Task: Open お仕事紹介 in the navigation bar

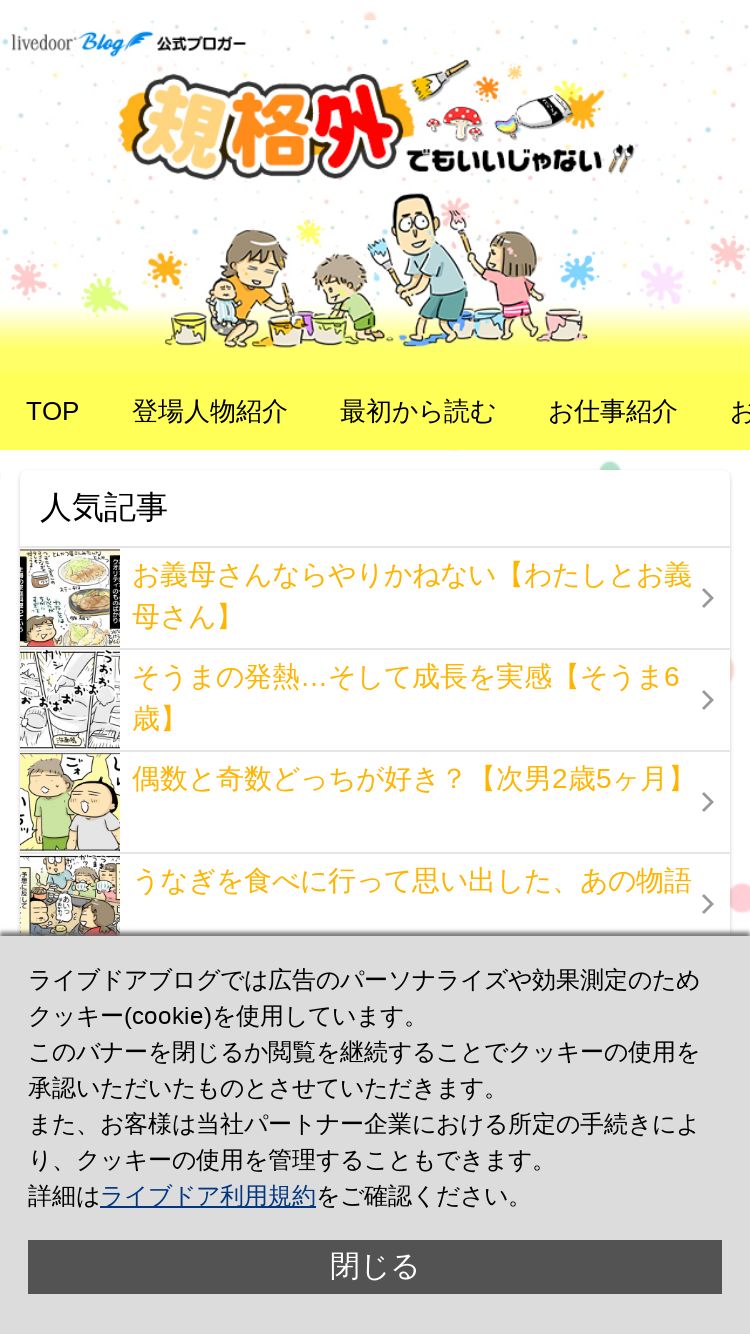Action: pyautogui.click(x=612, y=412)
